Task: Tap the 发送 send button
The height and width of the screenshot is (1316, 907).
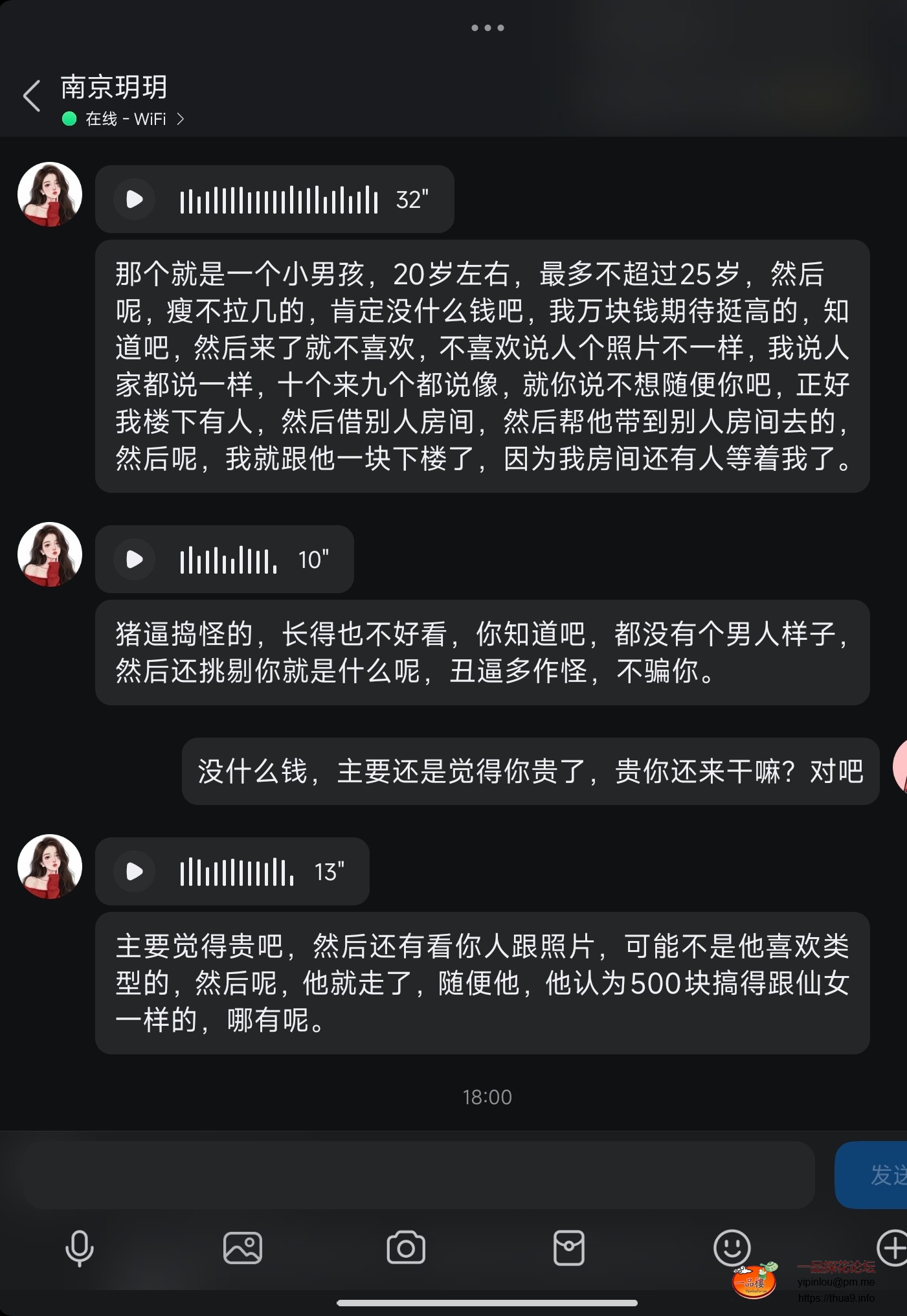Action: click(x=875, y=1175)
